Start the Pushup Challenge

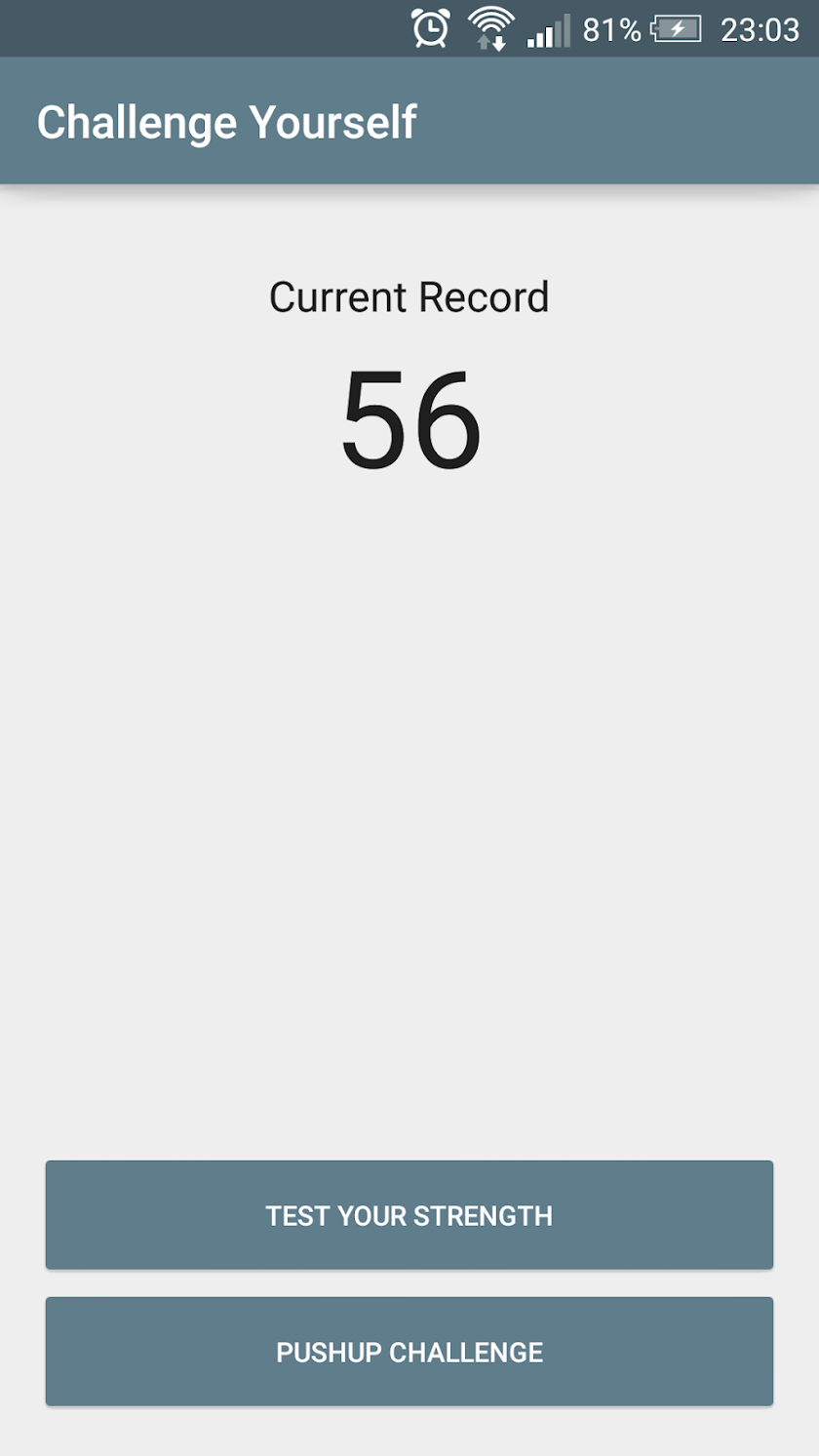pos(409,1352)
